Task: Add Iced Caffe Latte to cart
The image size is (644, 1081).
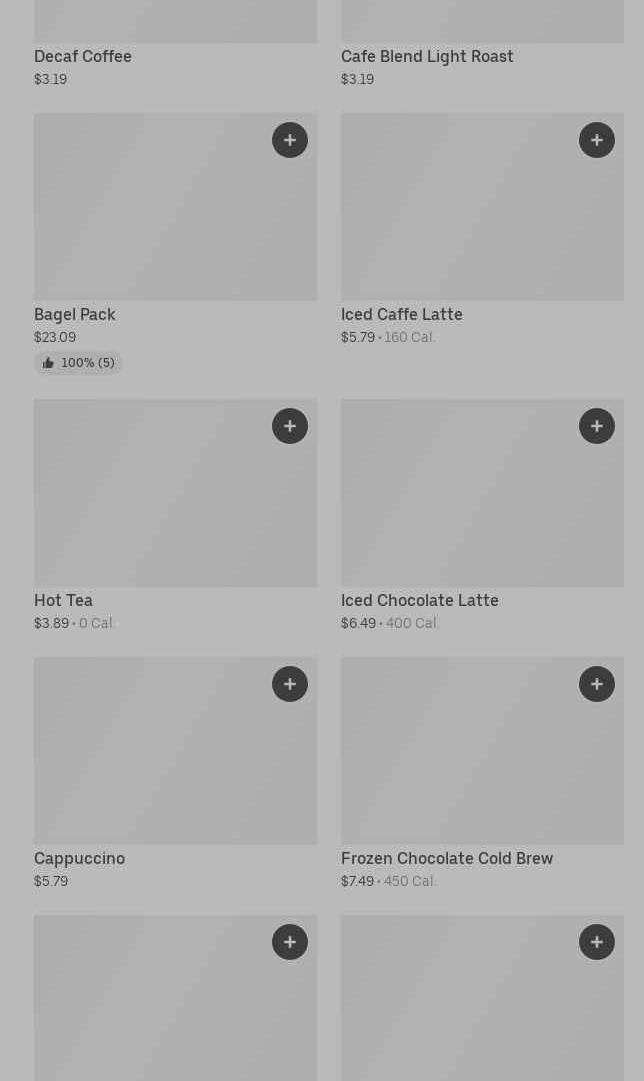Action: pos(597,140)
